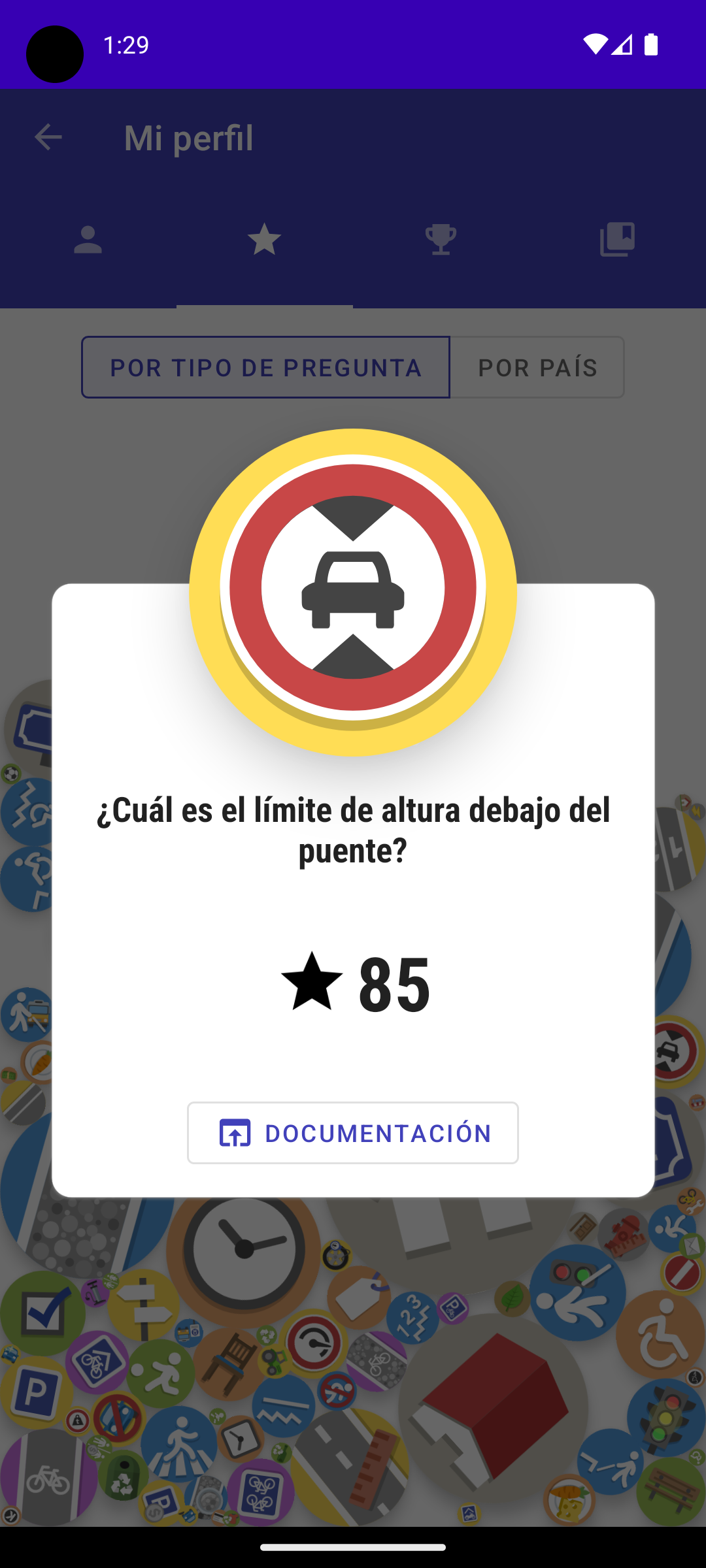Screen dimensions: 706x1568
Task: Select the star statistics tab
Action: (x=265, y=240)
